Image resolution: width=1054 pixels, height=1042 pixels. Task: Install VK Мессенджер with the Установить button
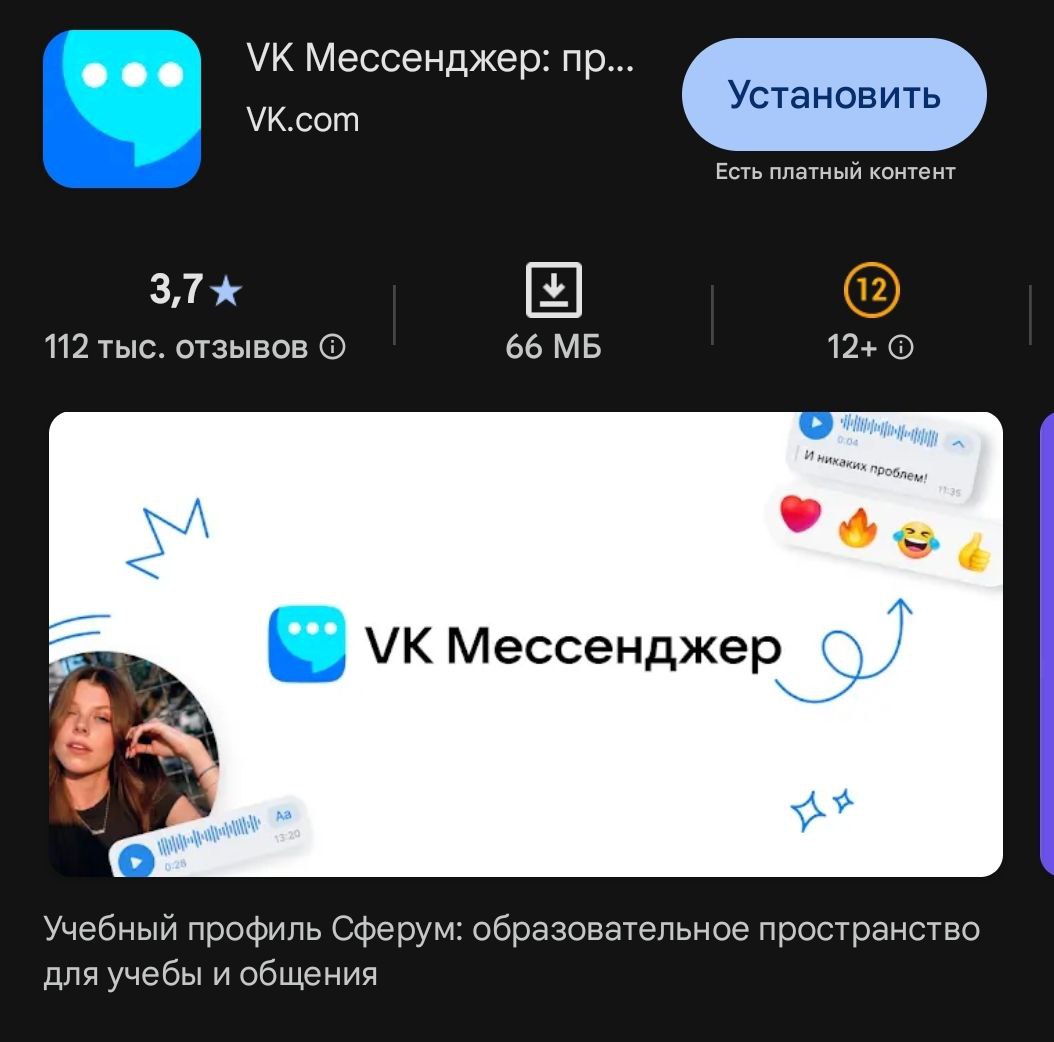(x=834, y=95)
